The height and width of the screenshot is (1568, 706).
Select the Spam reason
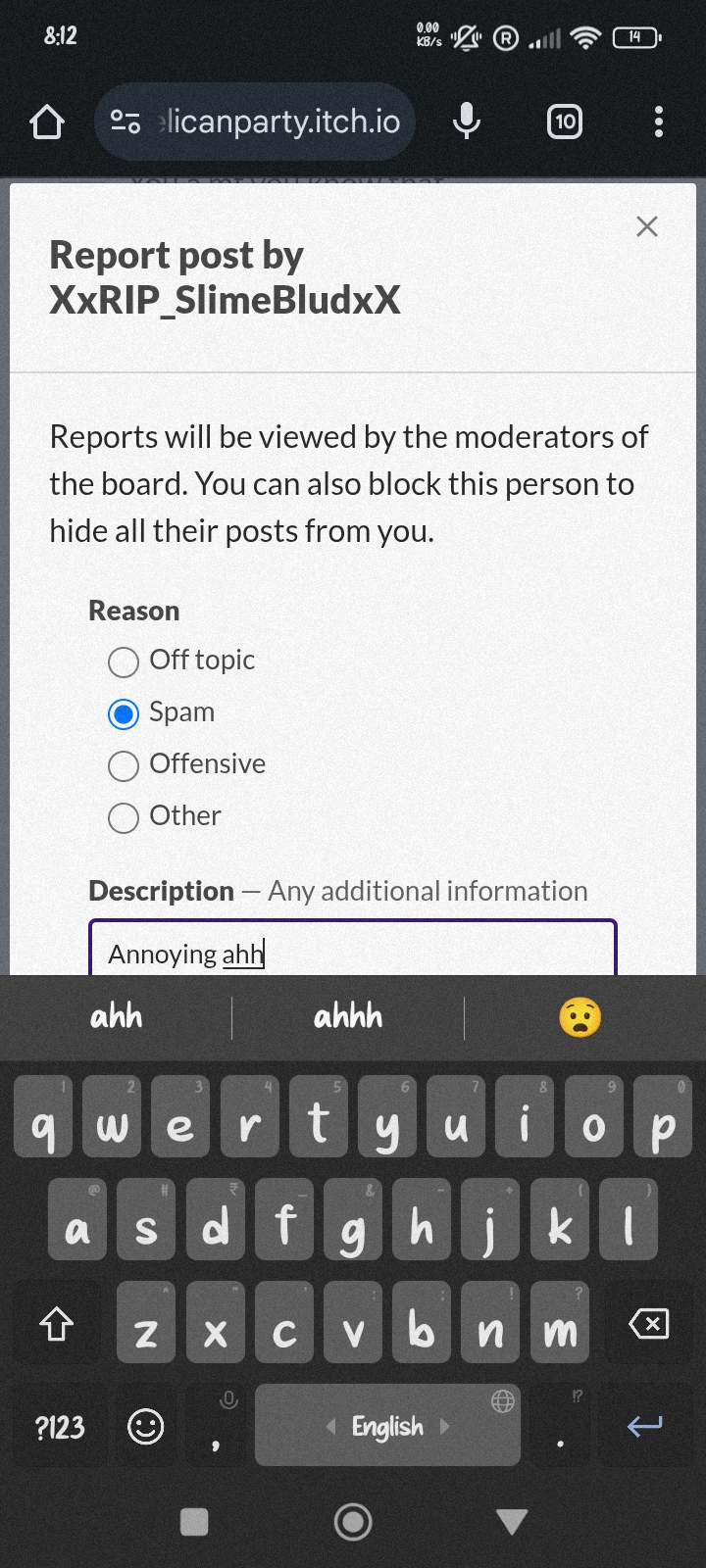tap(124, 713)
